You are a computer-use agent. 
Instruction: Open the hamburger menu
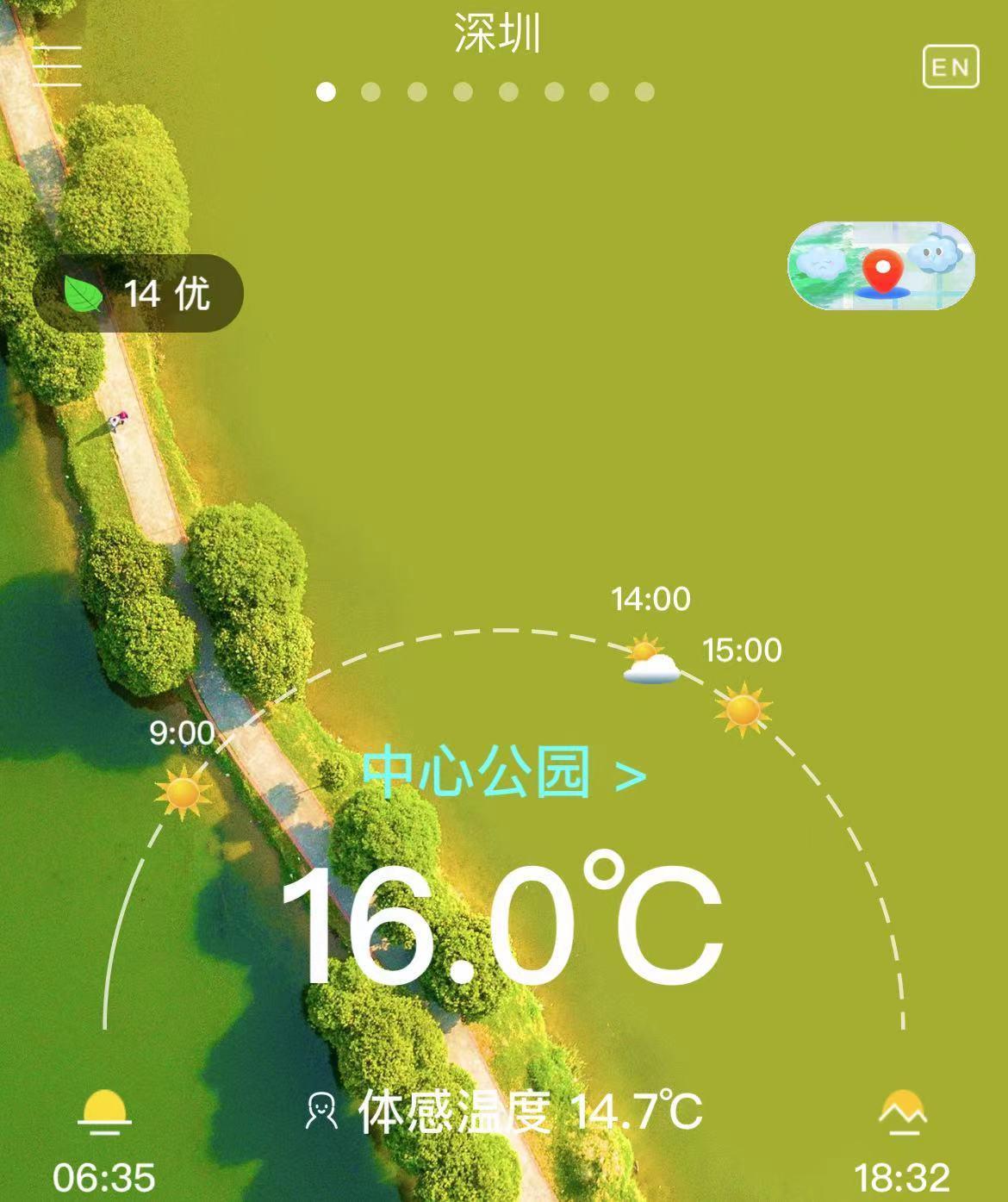coord(58,65)
